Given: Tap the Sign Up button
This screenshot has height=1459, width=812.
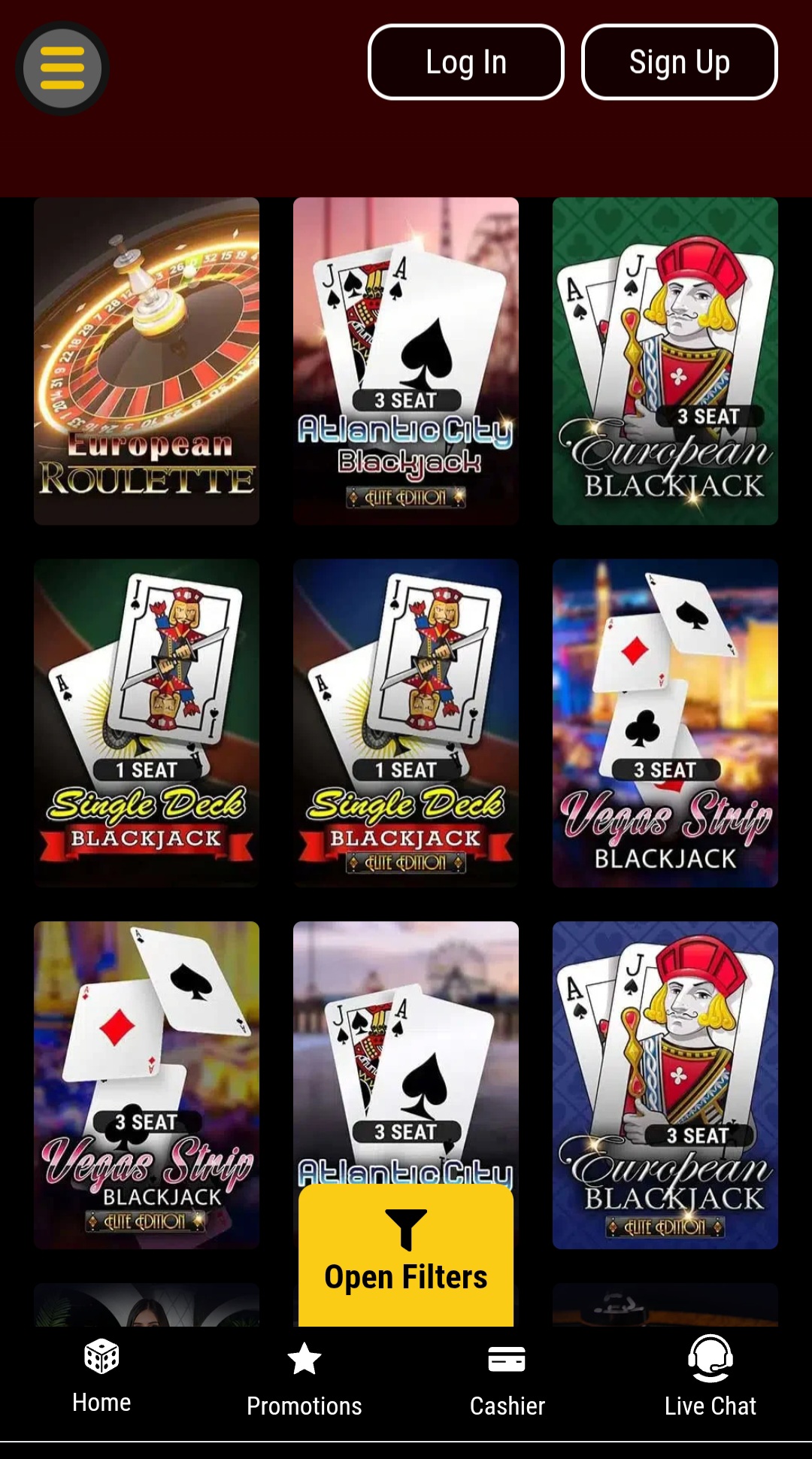Looking at the screenshot, I should pyautogui.click(x=679, y=62).
